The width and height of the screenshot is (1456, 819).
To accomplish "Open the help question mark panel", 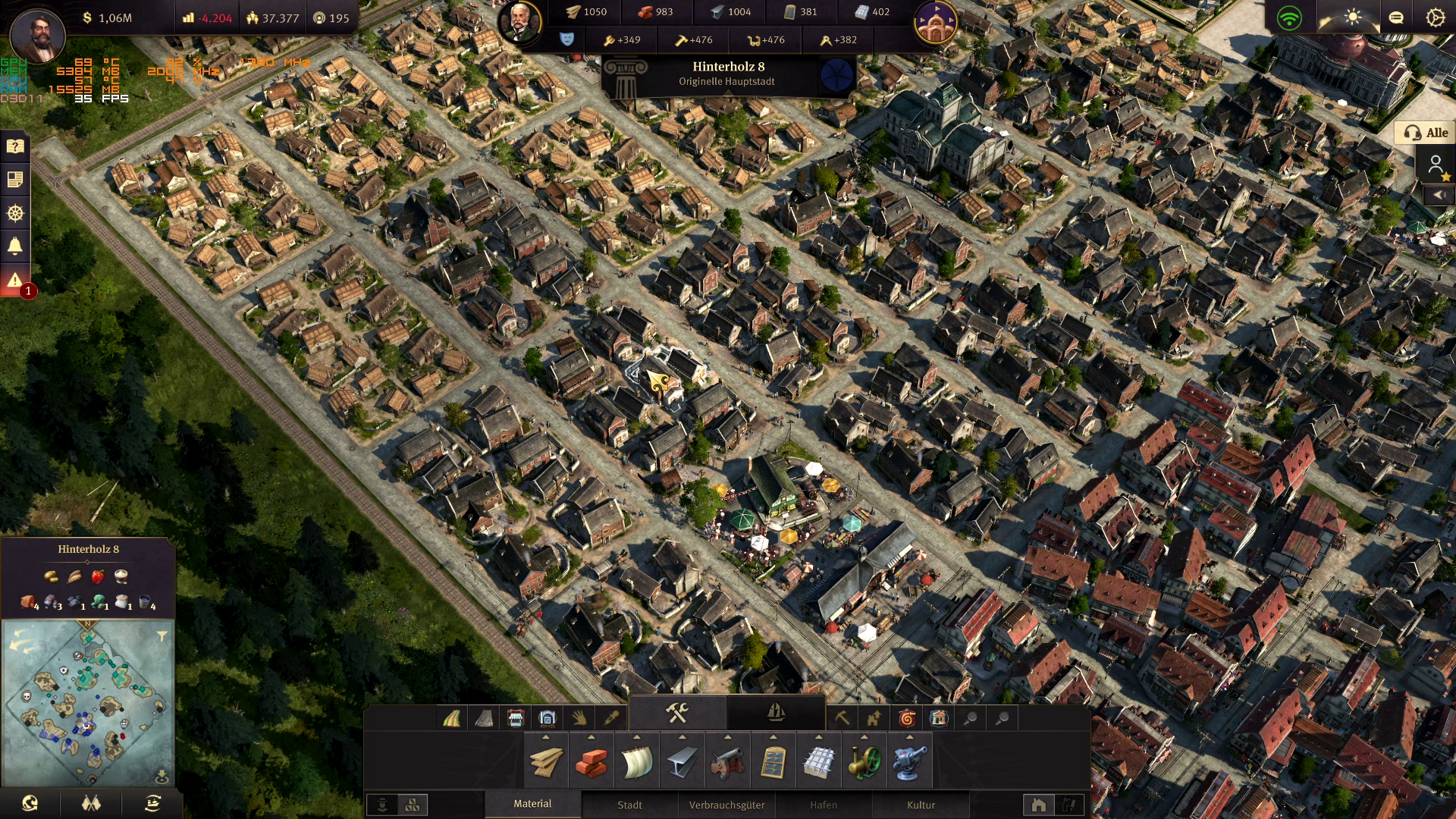I will [x=15, y=146].
